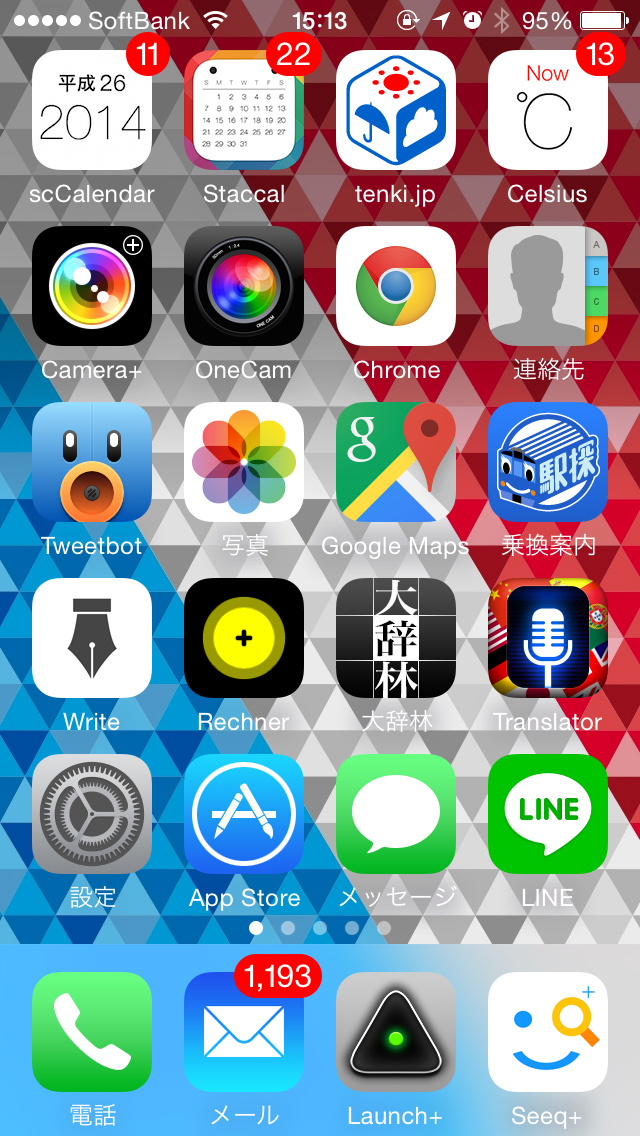Launch Camera+ app

(92, 286)
